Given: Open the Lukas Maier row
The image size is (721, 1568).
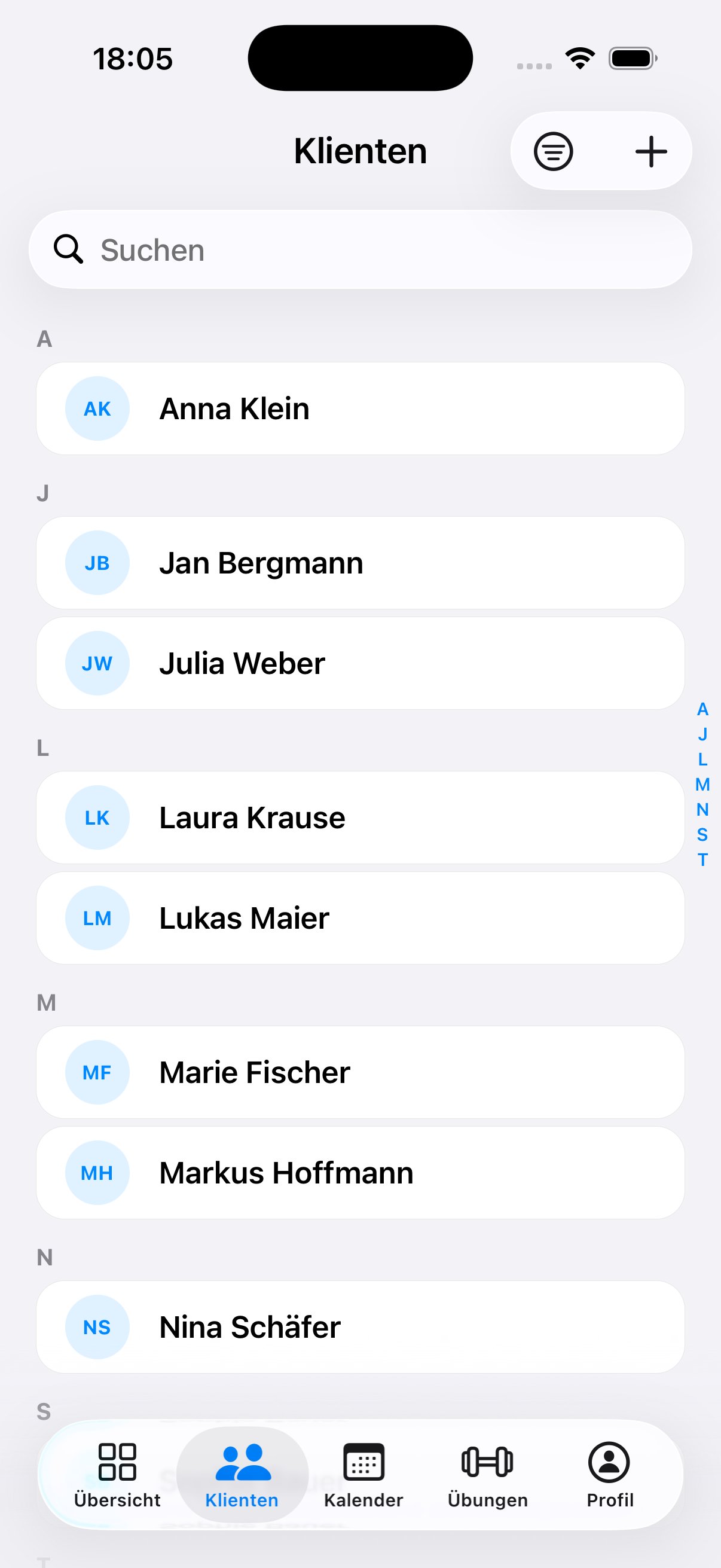Looking at the screenshot, I should click(360, 918).
